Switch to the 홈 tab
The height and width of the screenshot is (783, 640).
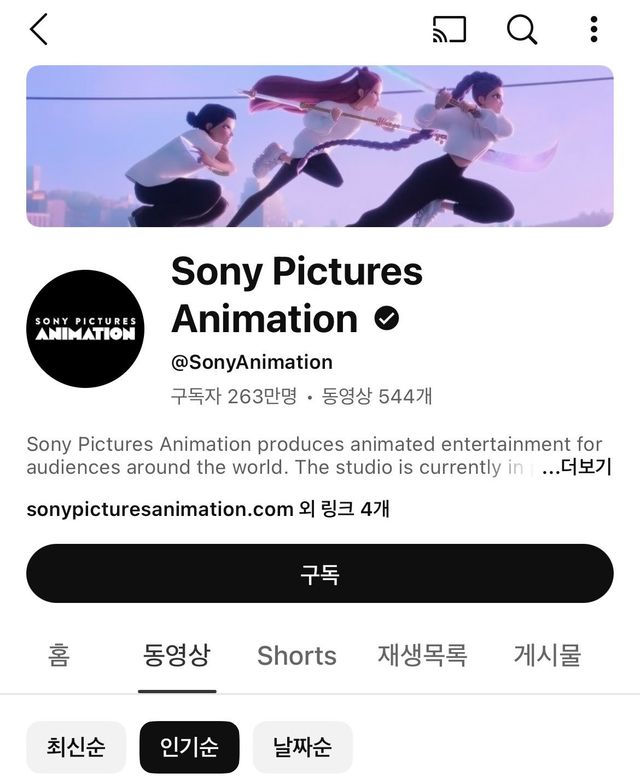(x=59, y=656)
